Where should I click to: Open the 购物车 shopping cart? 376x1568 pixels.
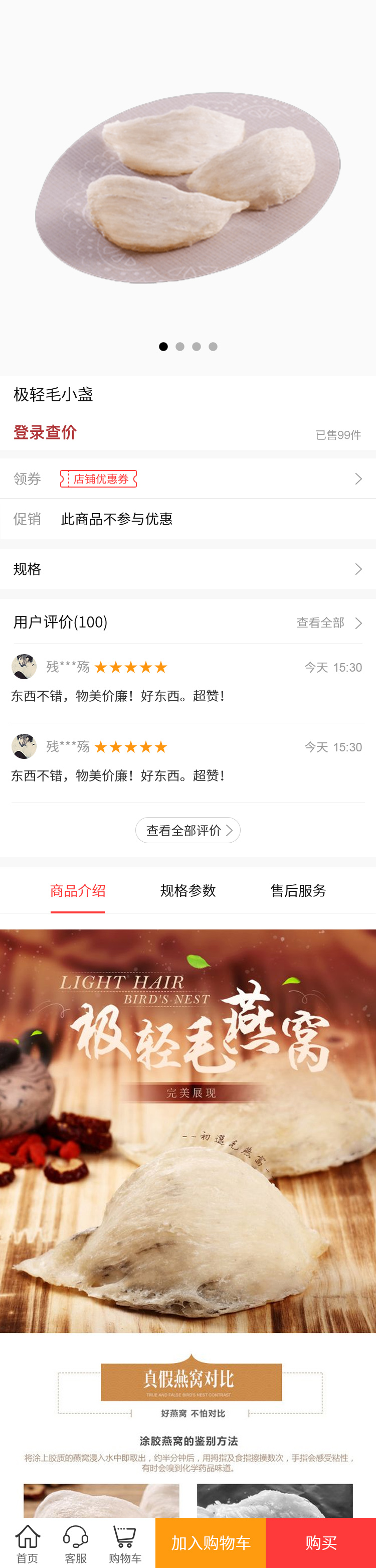coord(125,1543)
